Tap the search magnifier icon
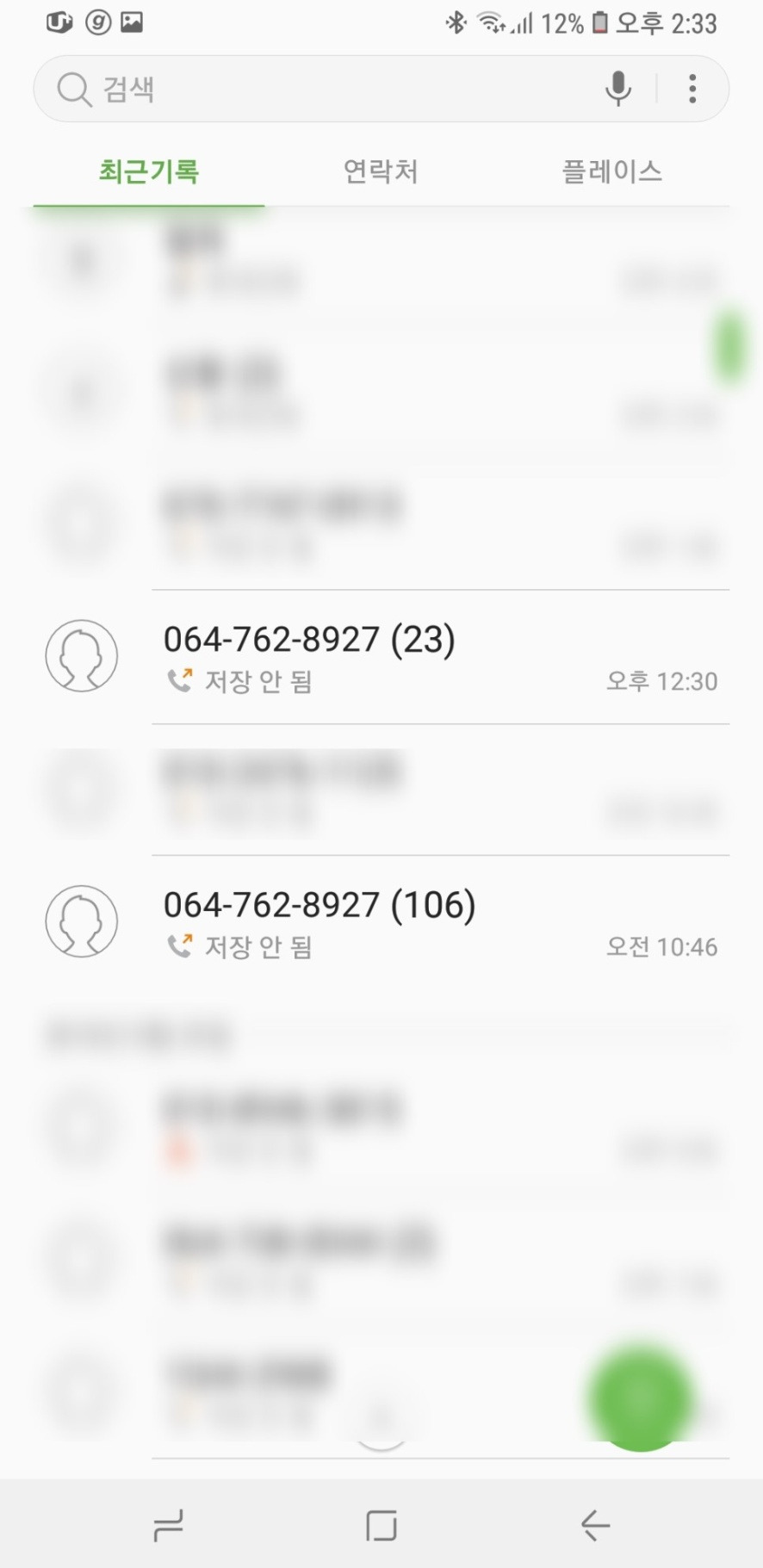763x1568 pixels. coord(74,88)
